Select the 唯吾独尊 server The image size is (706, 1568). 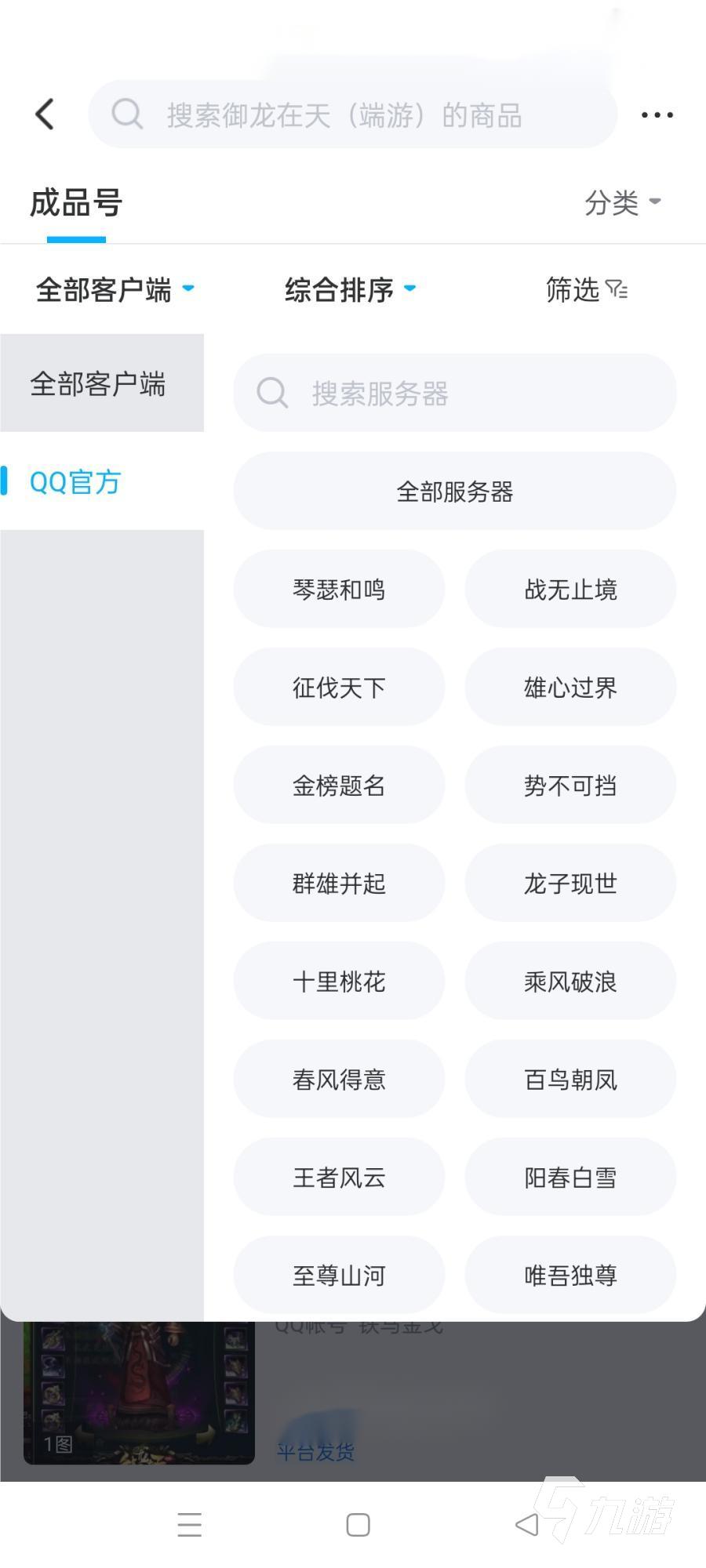tap(570, 1276)
